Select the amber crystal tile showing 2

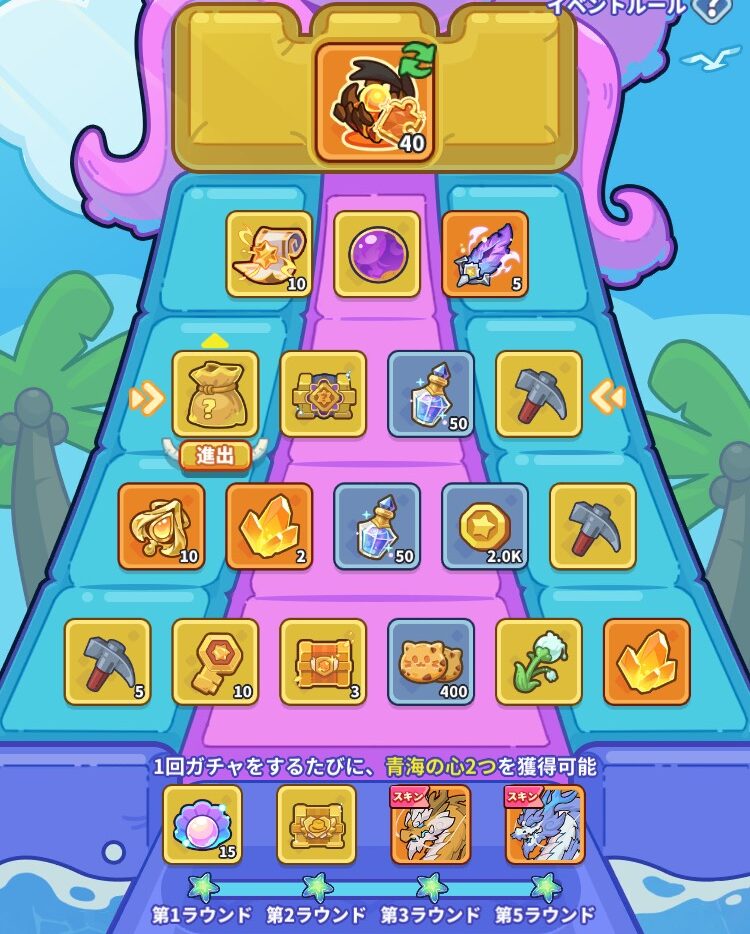pyautogui.click(x=269, y=526)
